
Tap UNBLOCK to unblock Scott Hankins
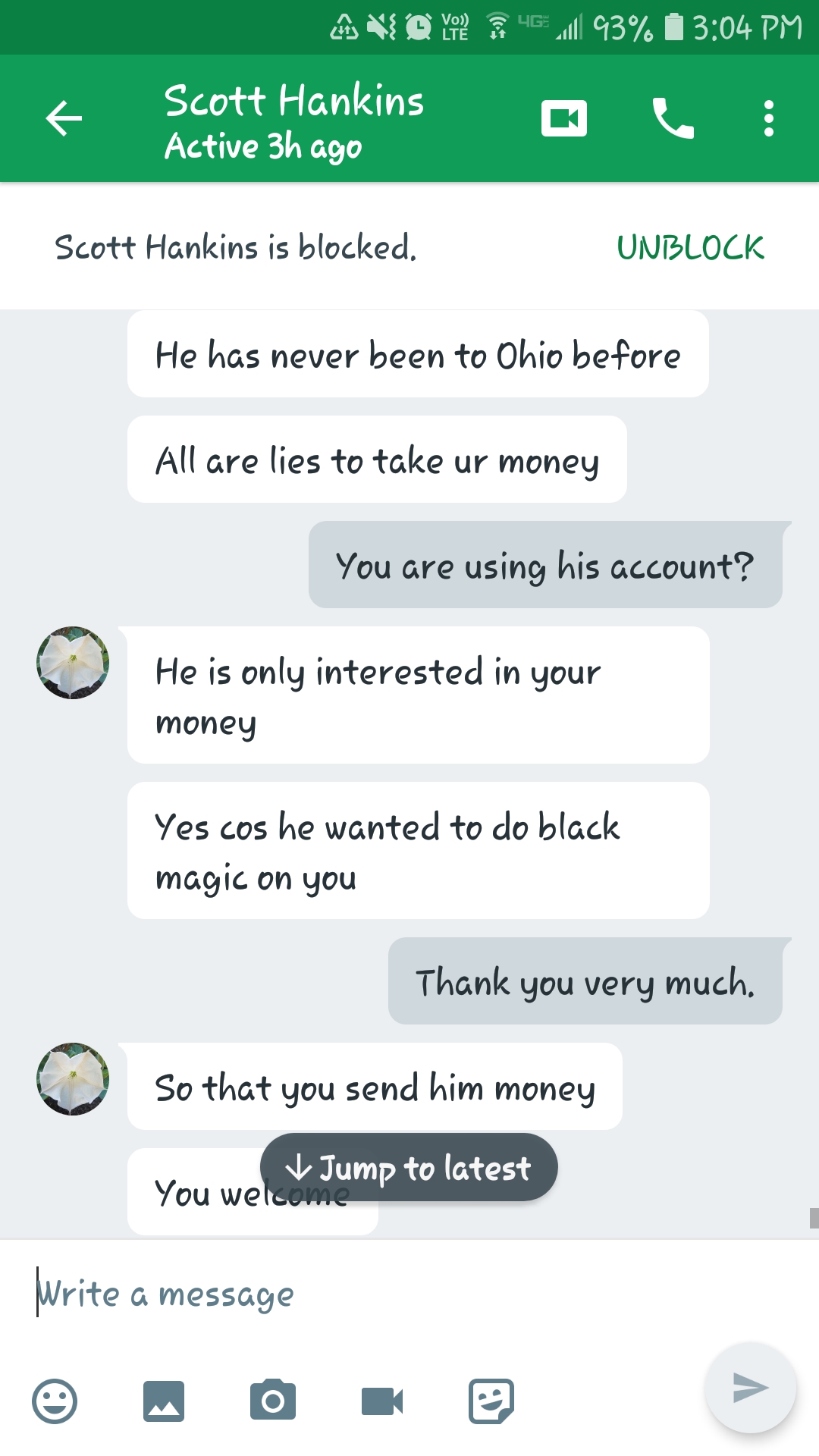[x=690, y=247]
